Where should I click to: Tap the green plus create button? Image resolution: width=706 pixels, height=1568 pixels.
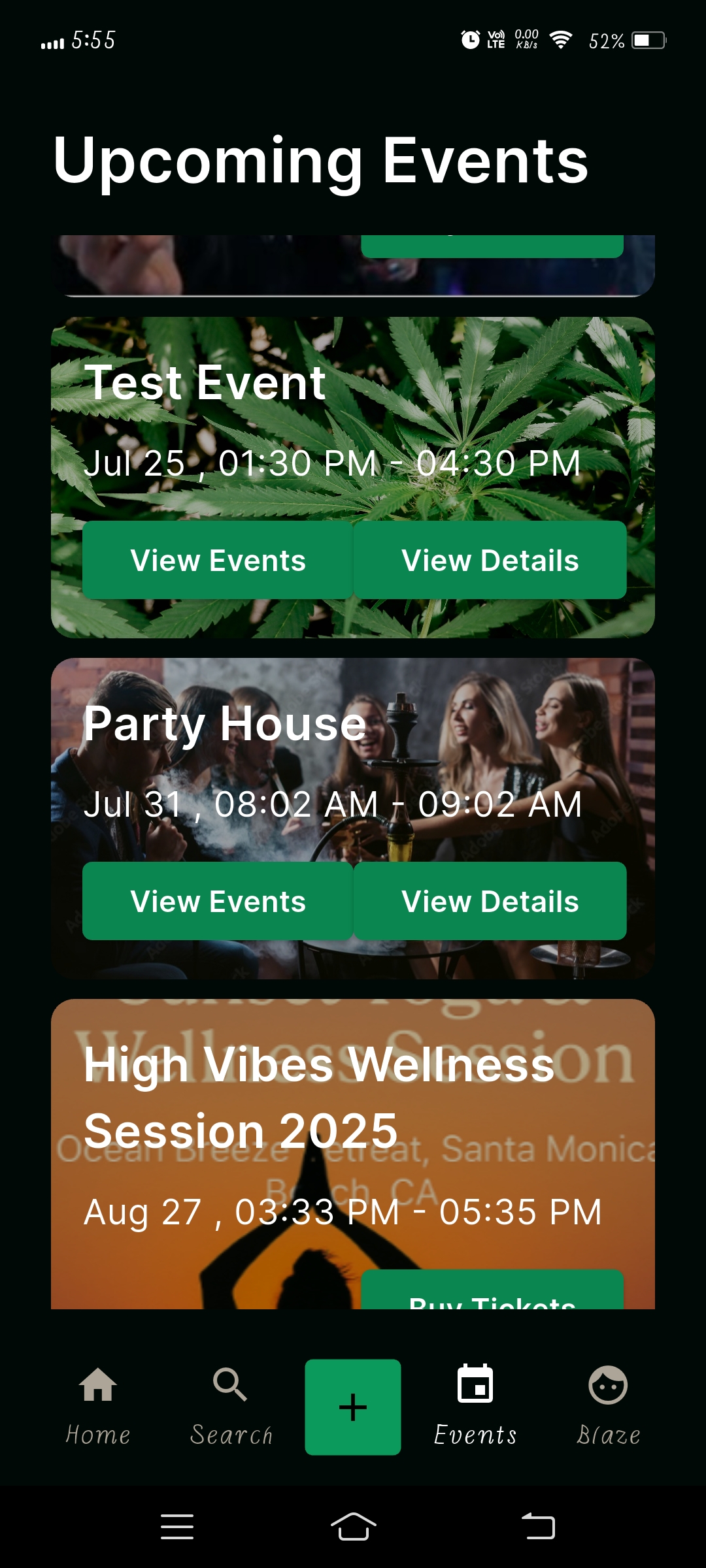click(x=353, y=1407)
